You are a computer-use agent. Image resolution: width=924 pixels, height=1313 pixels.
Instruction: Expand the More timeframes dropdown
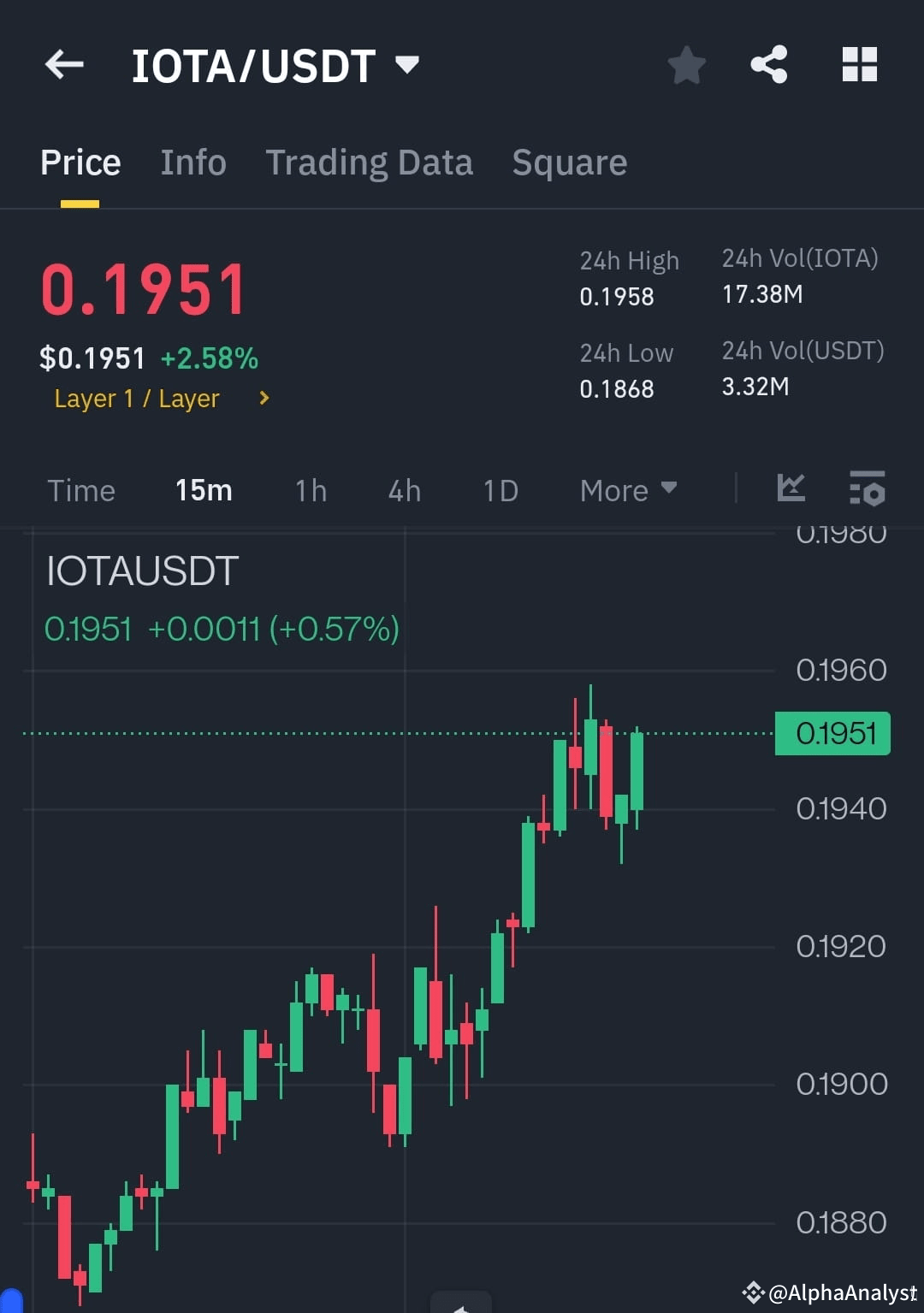pyautogui.click(x=627, y=489)
